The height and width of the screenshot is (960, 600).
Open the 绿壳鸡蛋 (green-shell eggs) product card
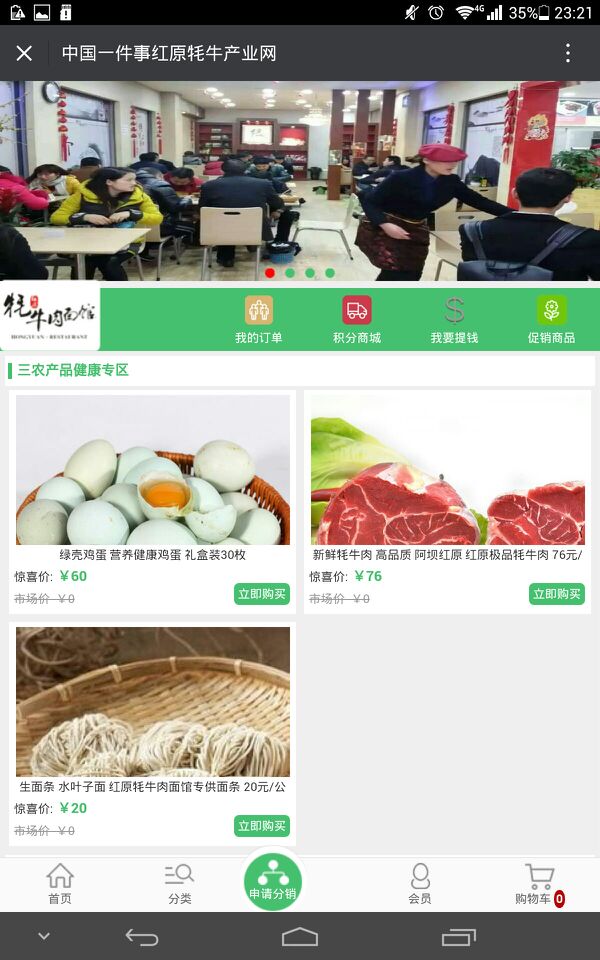(153, 470)
